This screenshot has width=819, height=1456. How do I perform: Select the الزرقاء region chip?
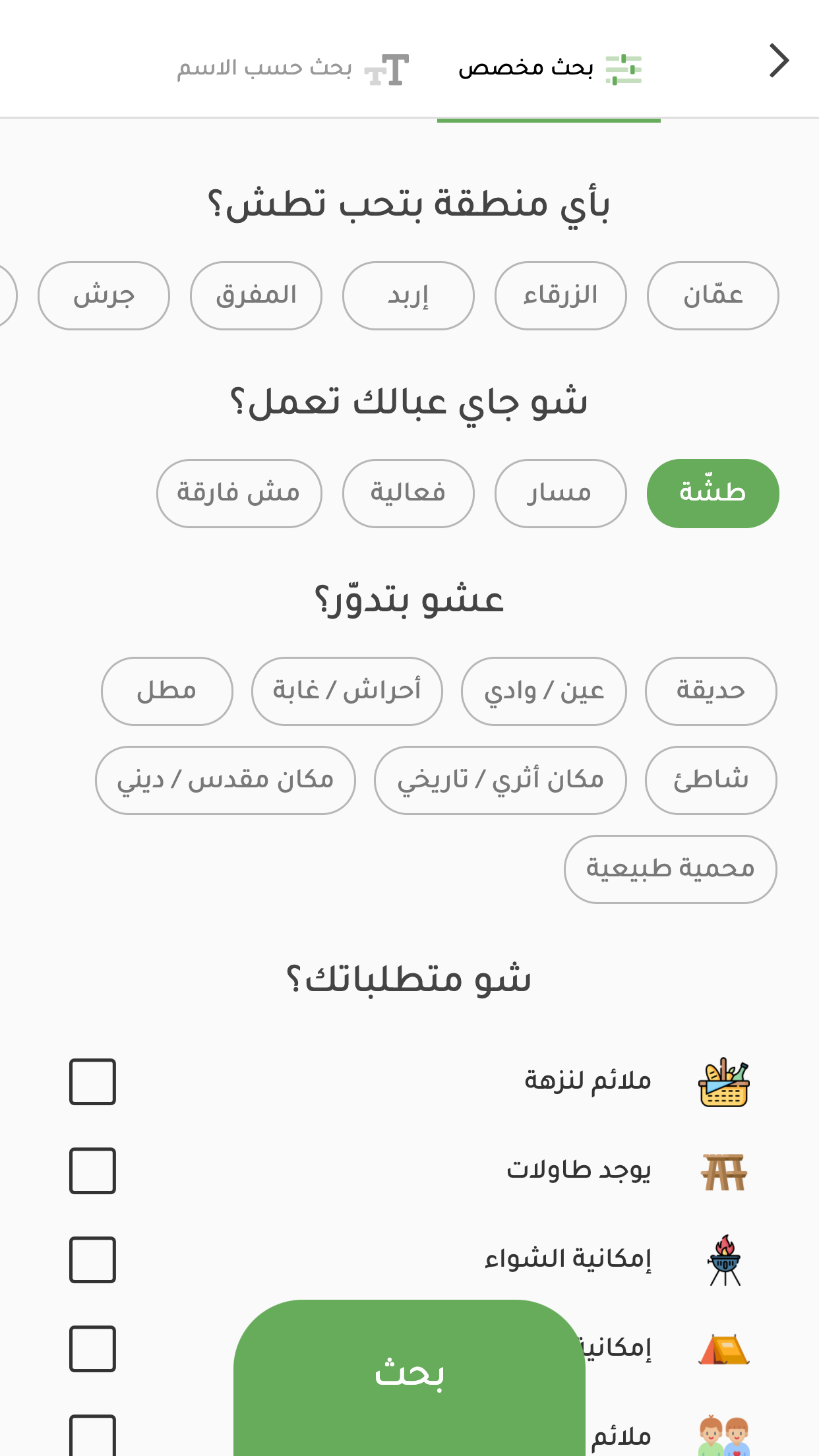pyautogui.click(x=560, y=295)
